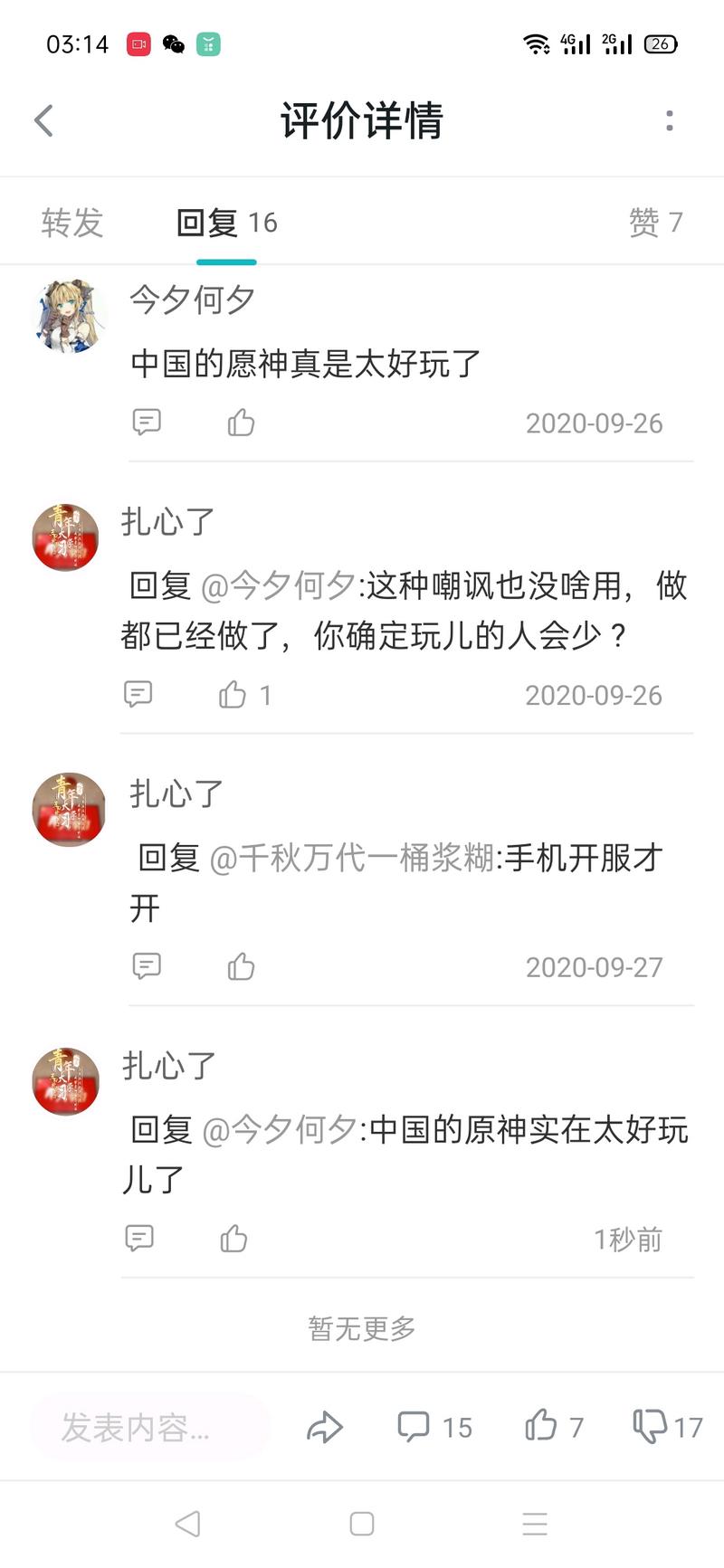Comment on the reply posted 1秒前
Screen dimensions: 724x1568
[138, 1239]
